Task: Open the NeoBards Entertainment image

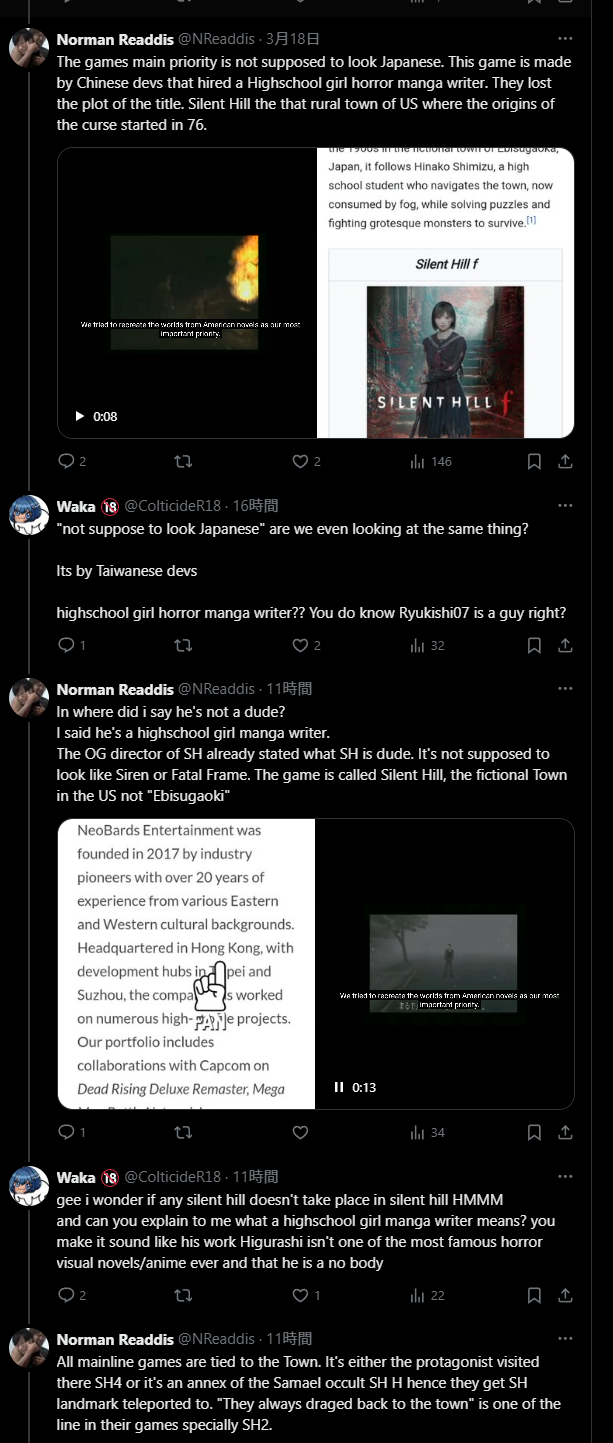Action: pyautogui.click(x=186, y=963)
